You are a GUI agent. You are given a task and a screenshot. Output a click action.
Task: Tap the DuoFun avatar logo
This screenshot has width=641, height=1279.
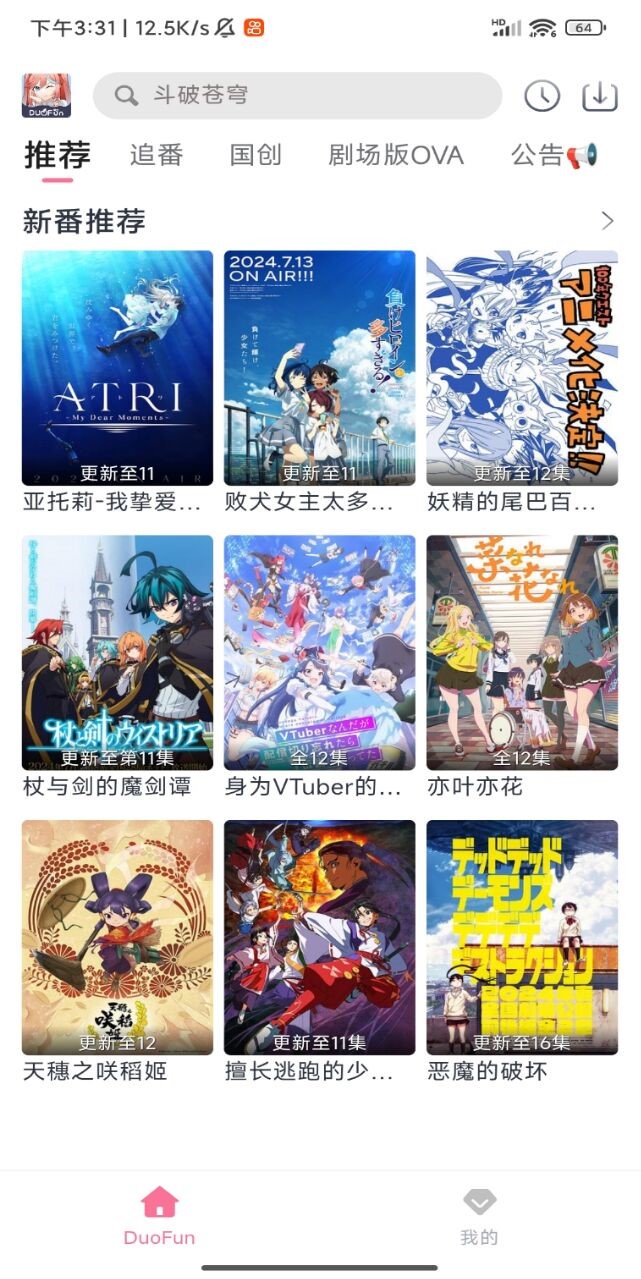point(46,96)
